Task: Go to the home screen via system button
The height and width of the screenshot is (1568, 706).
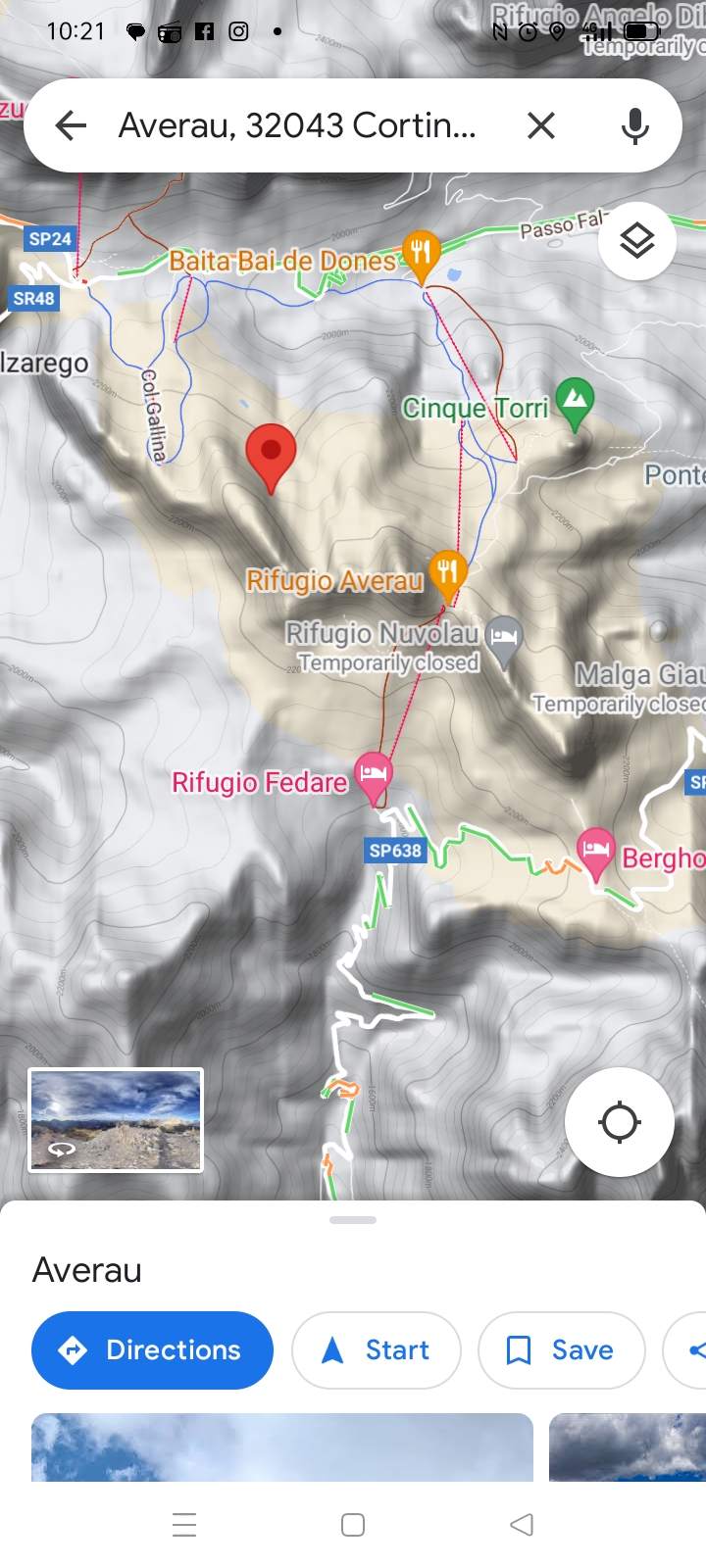Action: [353, 1525]
